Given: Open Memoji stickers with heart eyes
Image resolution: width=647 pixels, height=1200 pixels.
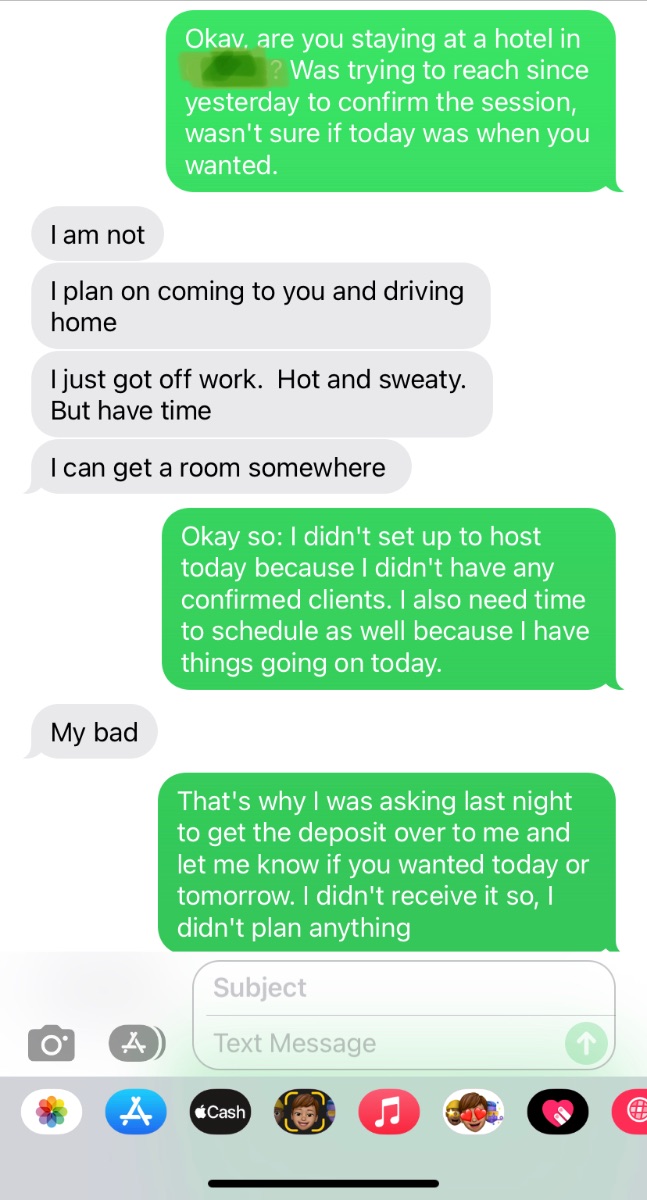Looking at the screenshot, I should tap(473, 1112).
